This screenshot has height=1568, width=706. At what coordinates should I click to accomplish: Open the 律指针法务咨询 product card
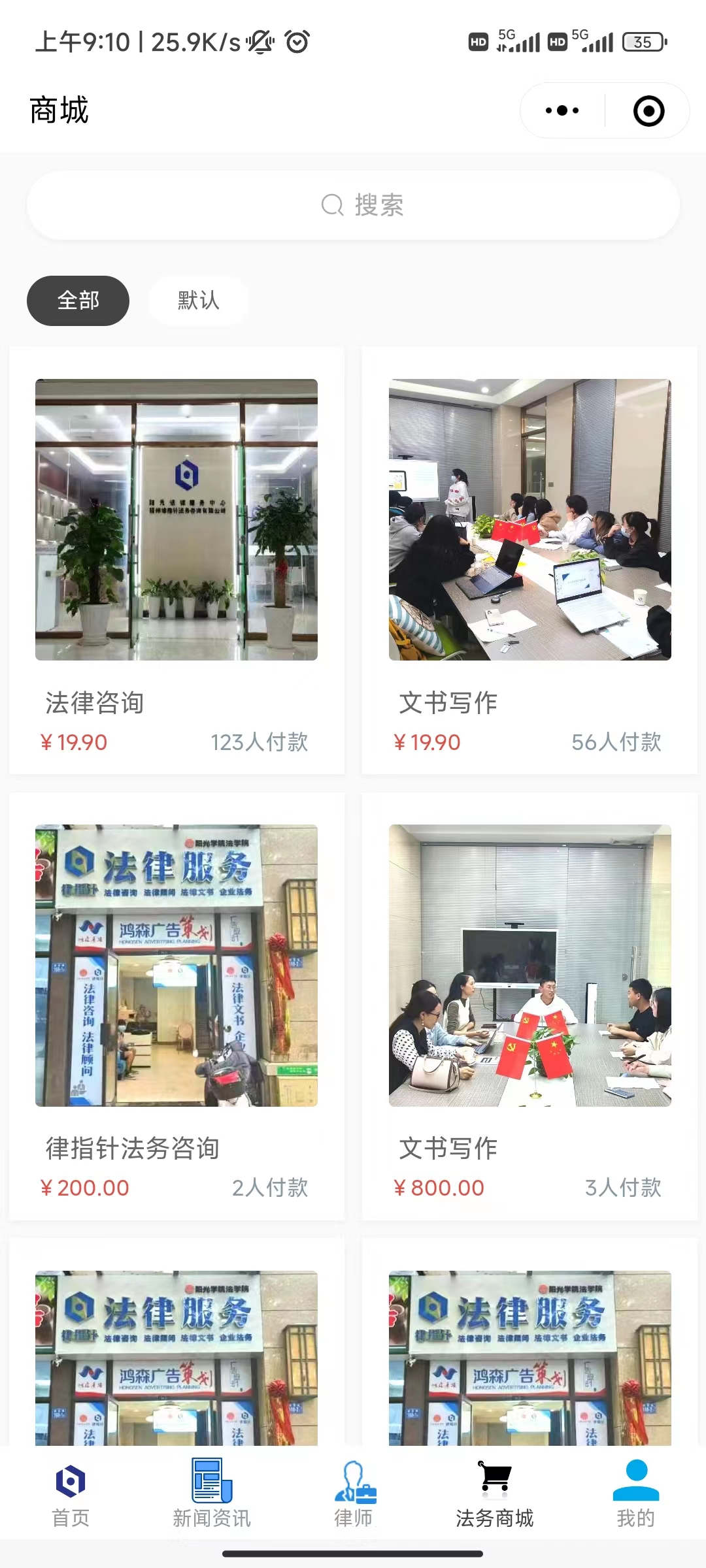pos(176,1006)
